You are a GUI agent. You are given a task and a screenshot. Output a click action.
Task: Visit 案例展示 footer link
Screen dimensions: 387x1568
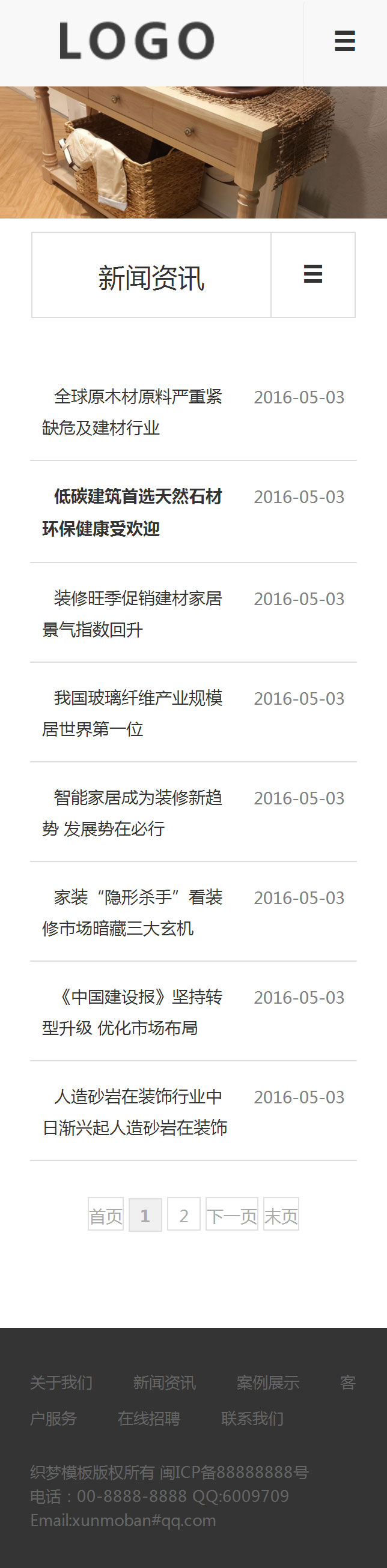click(x=267, y=1383)
